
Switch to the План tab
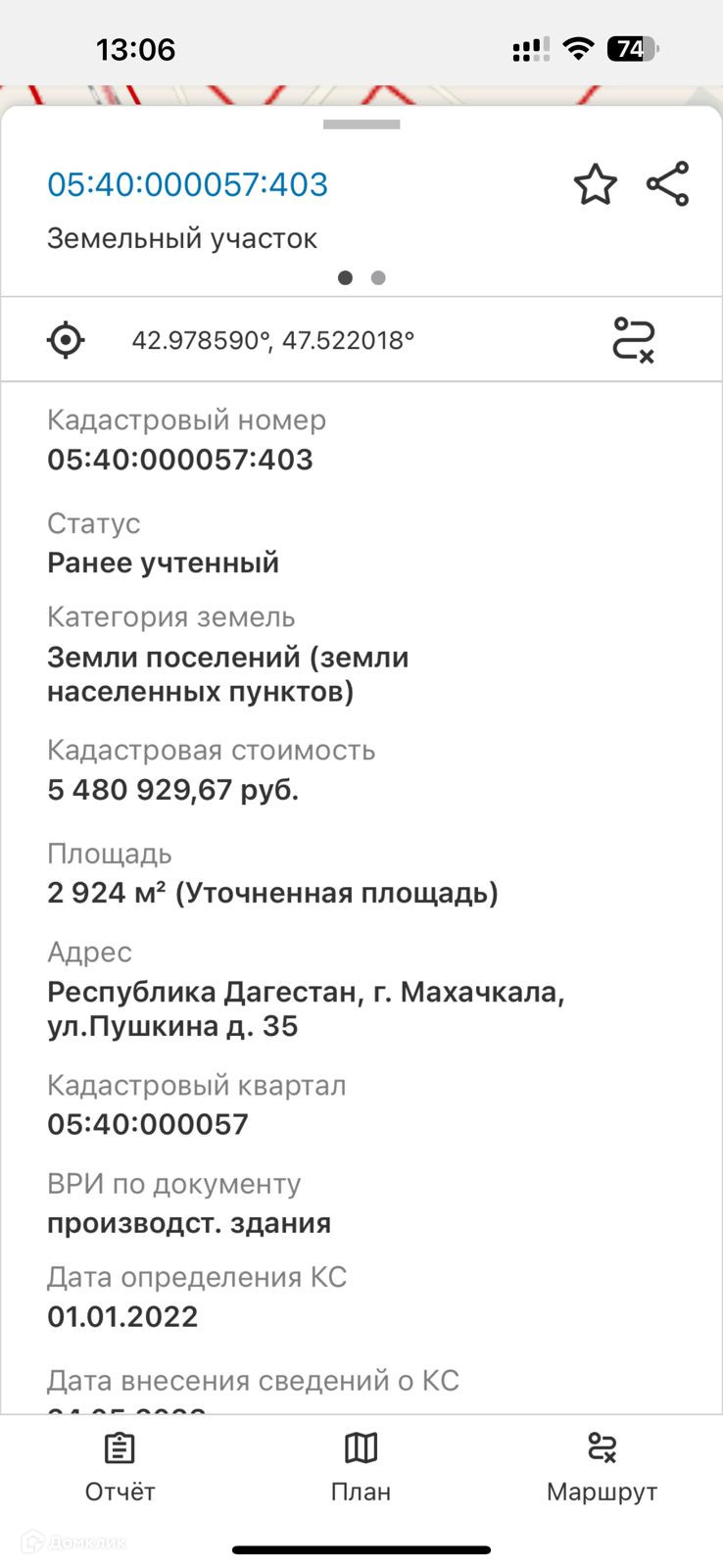click(x=361, y=1467)
